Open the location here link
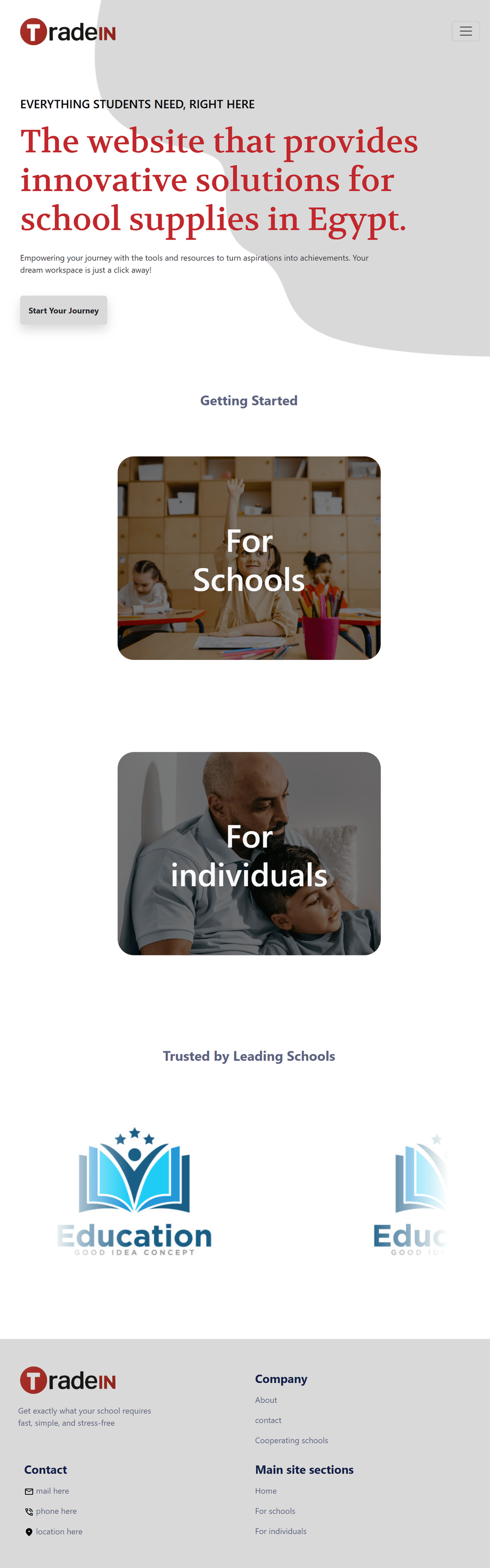Screen dimensions: 490x1568 (x=59, y=1532)
